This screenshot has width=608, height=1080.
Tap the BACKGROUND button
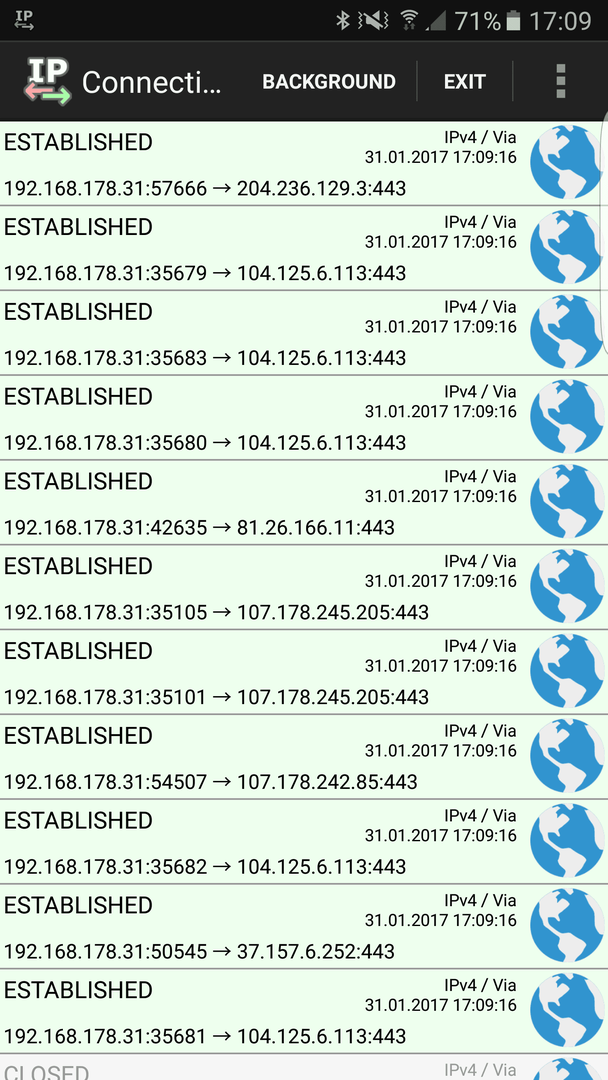328,81
